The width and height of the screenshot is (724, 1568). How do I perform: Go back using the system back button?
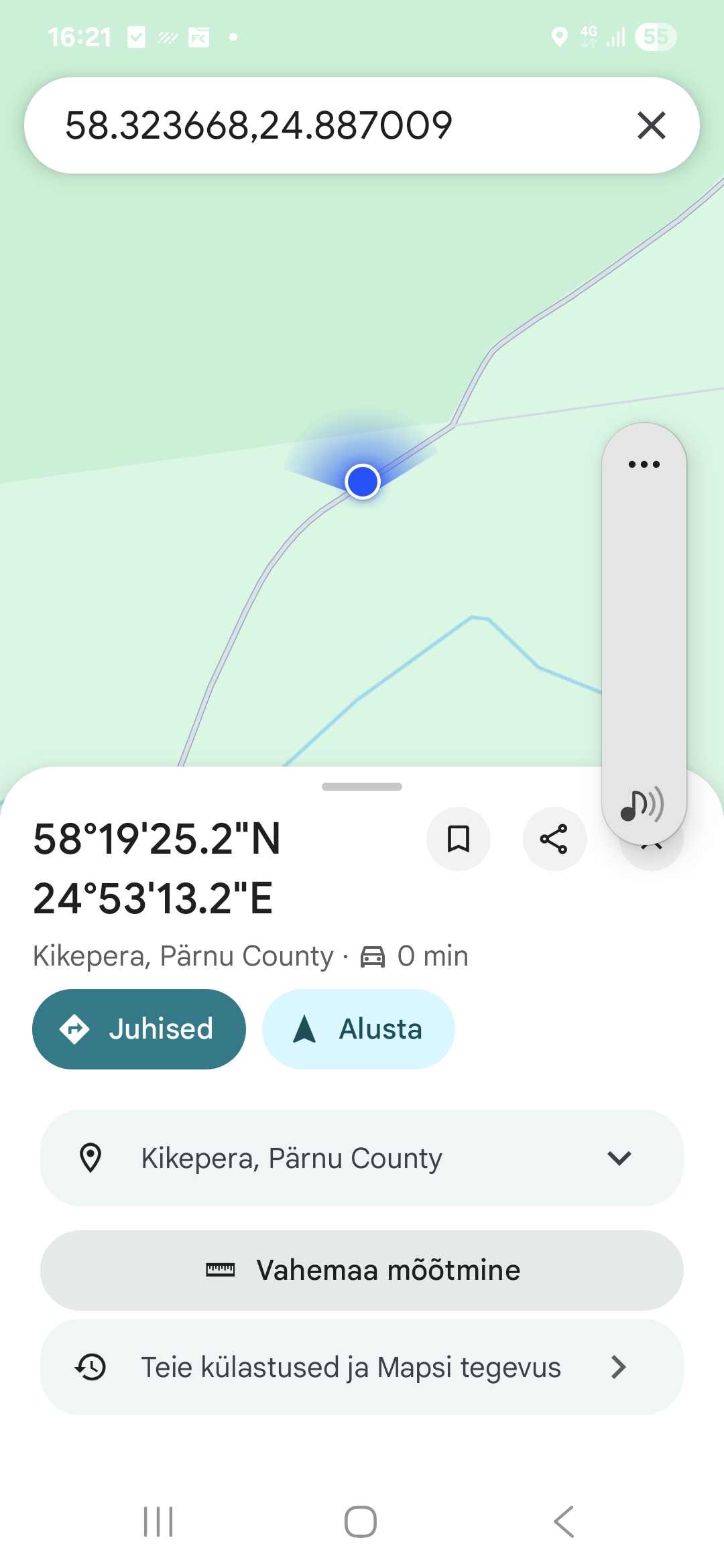pyautogui.click(x=564, y=1522)
